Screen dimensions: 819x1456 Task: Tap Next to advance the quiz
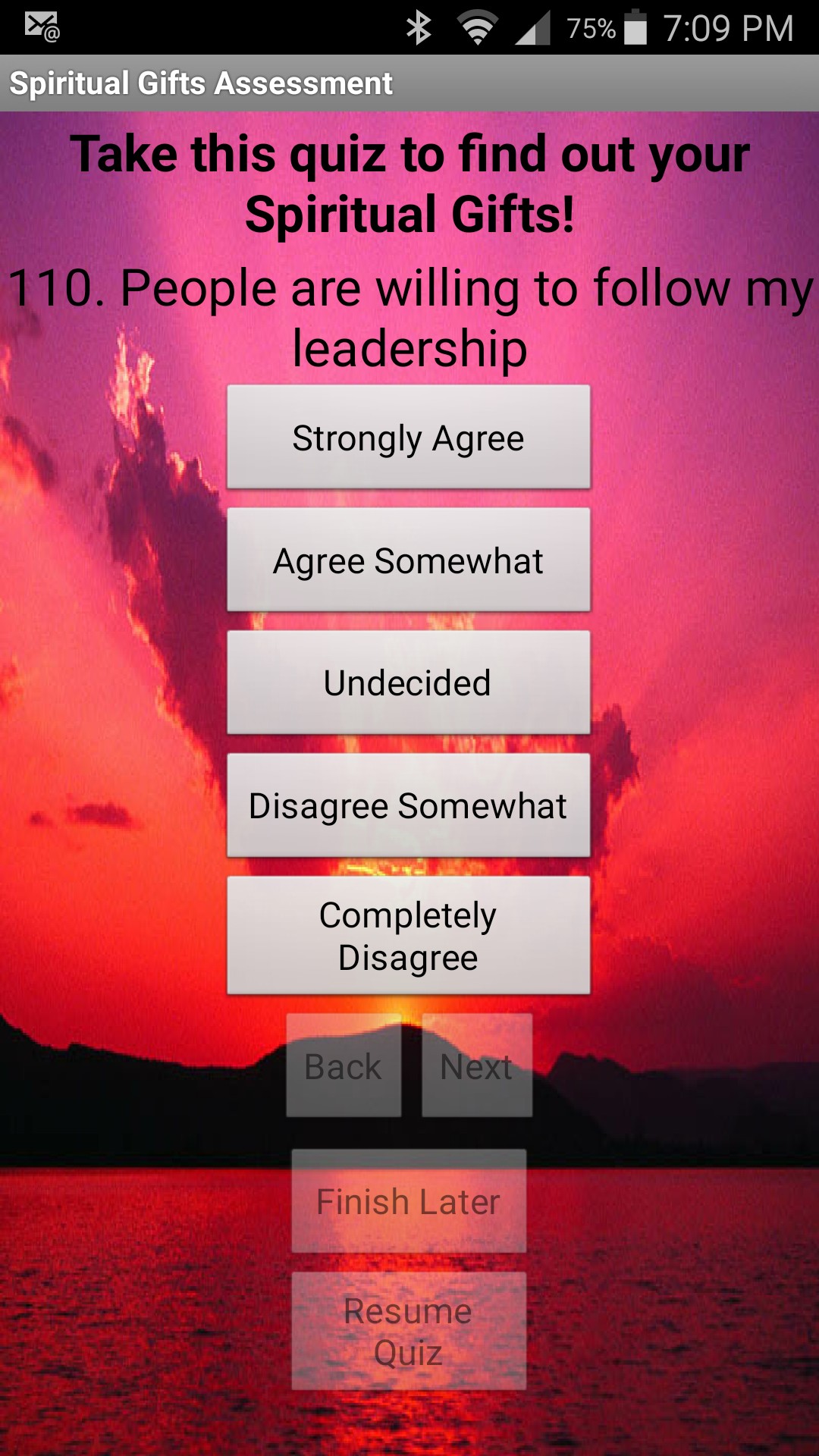(476, 1065)
